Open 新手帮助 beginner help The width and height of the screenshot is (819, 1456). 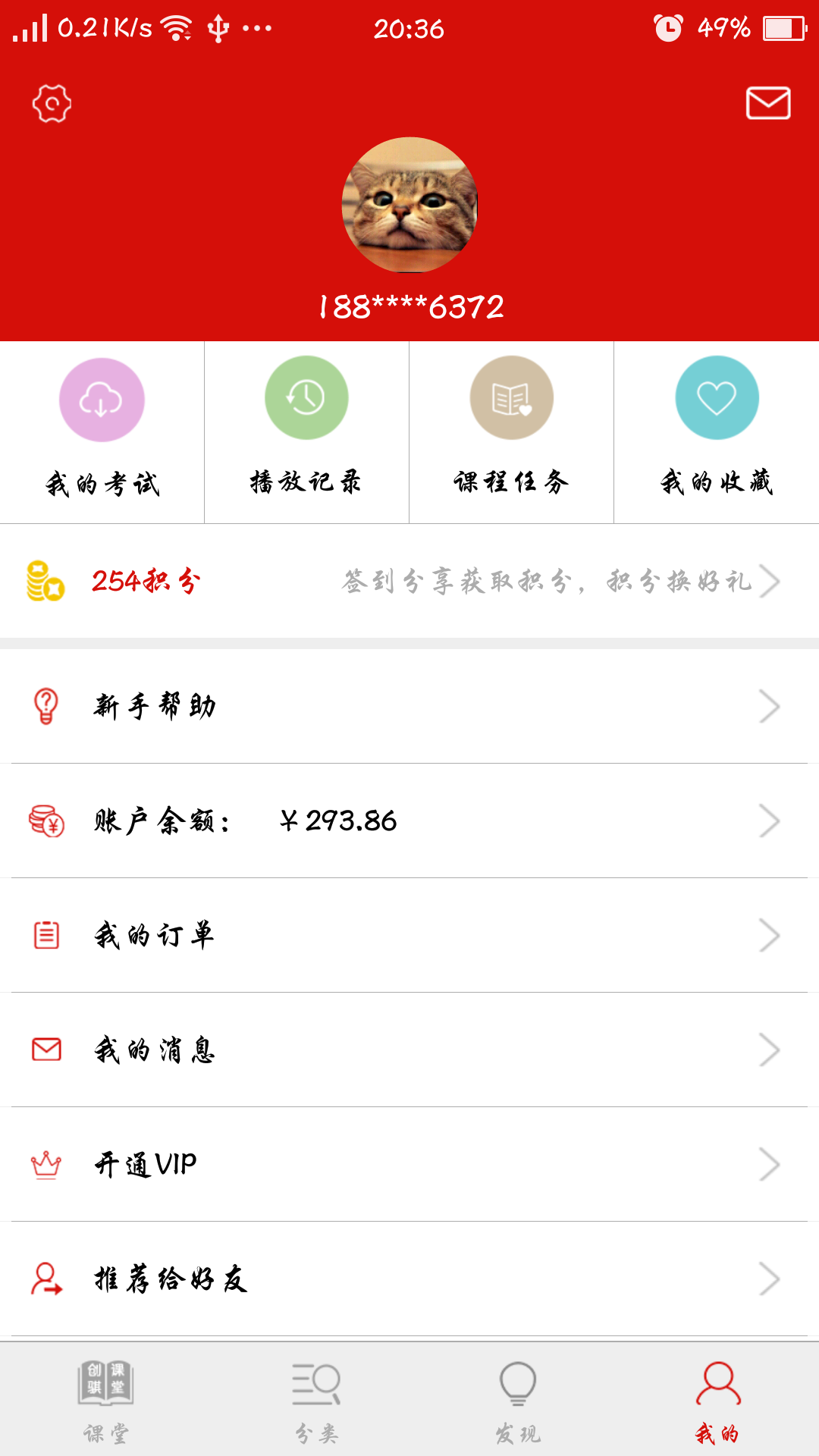409,707
